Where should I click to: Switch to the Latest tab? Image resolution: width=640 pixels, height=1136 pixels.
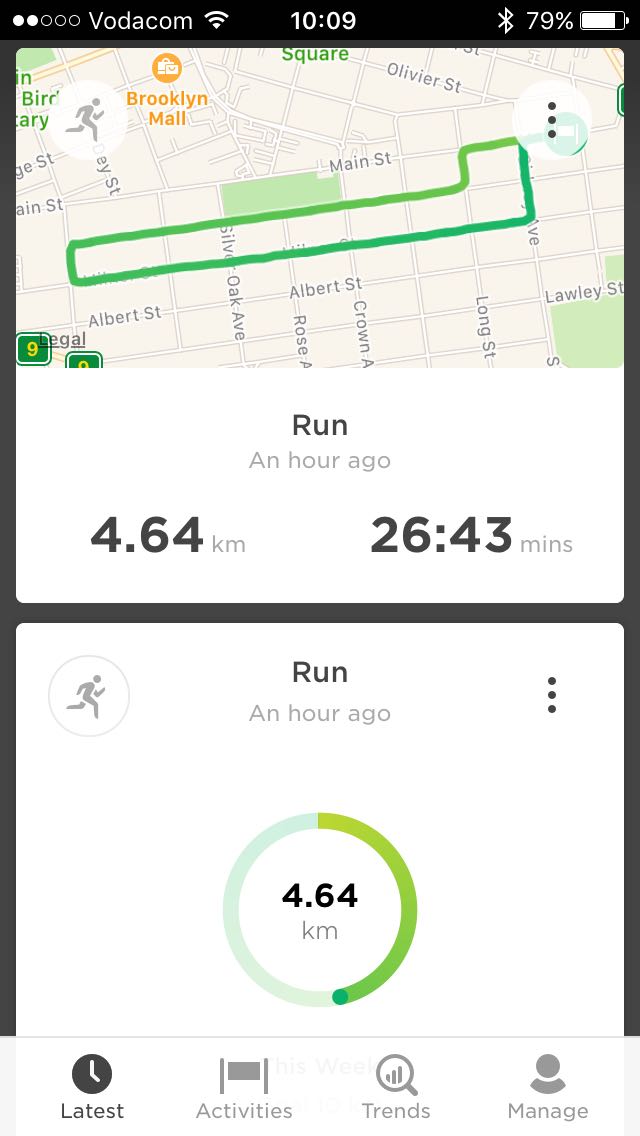coord(92,1088)
